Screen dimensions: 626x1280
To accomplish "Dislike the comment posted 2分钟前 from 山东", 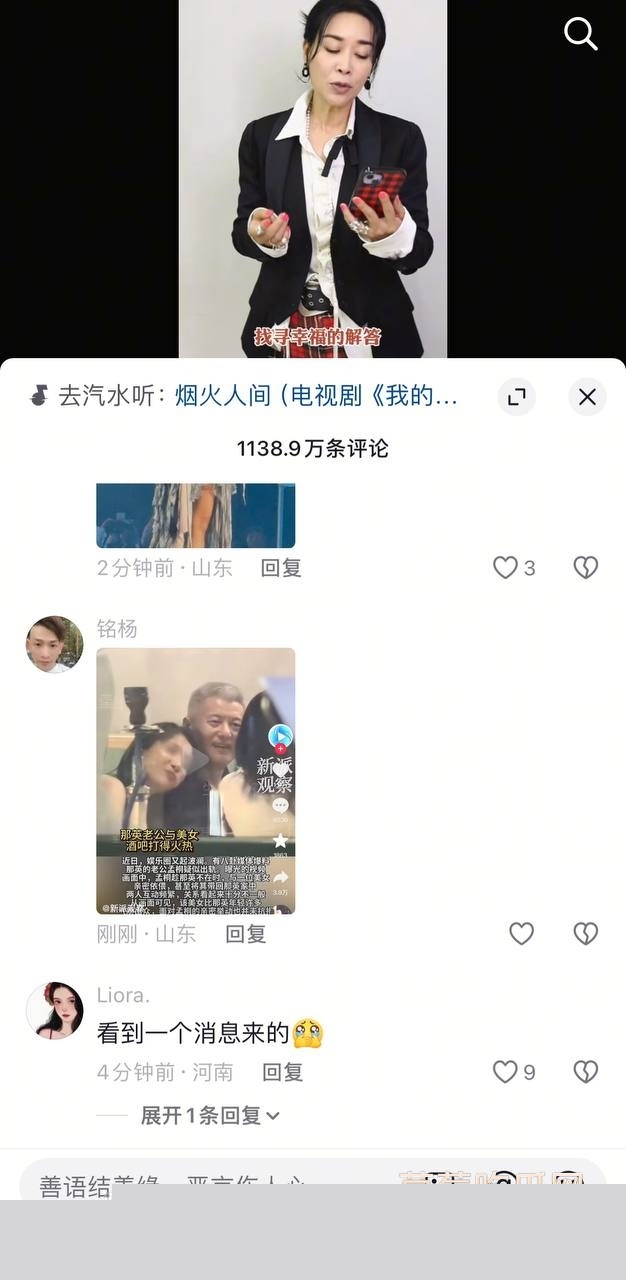I will 585,568.
